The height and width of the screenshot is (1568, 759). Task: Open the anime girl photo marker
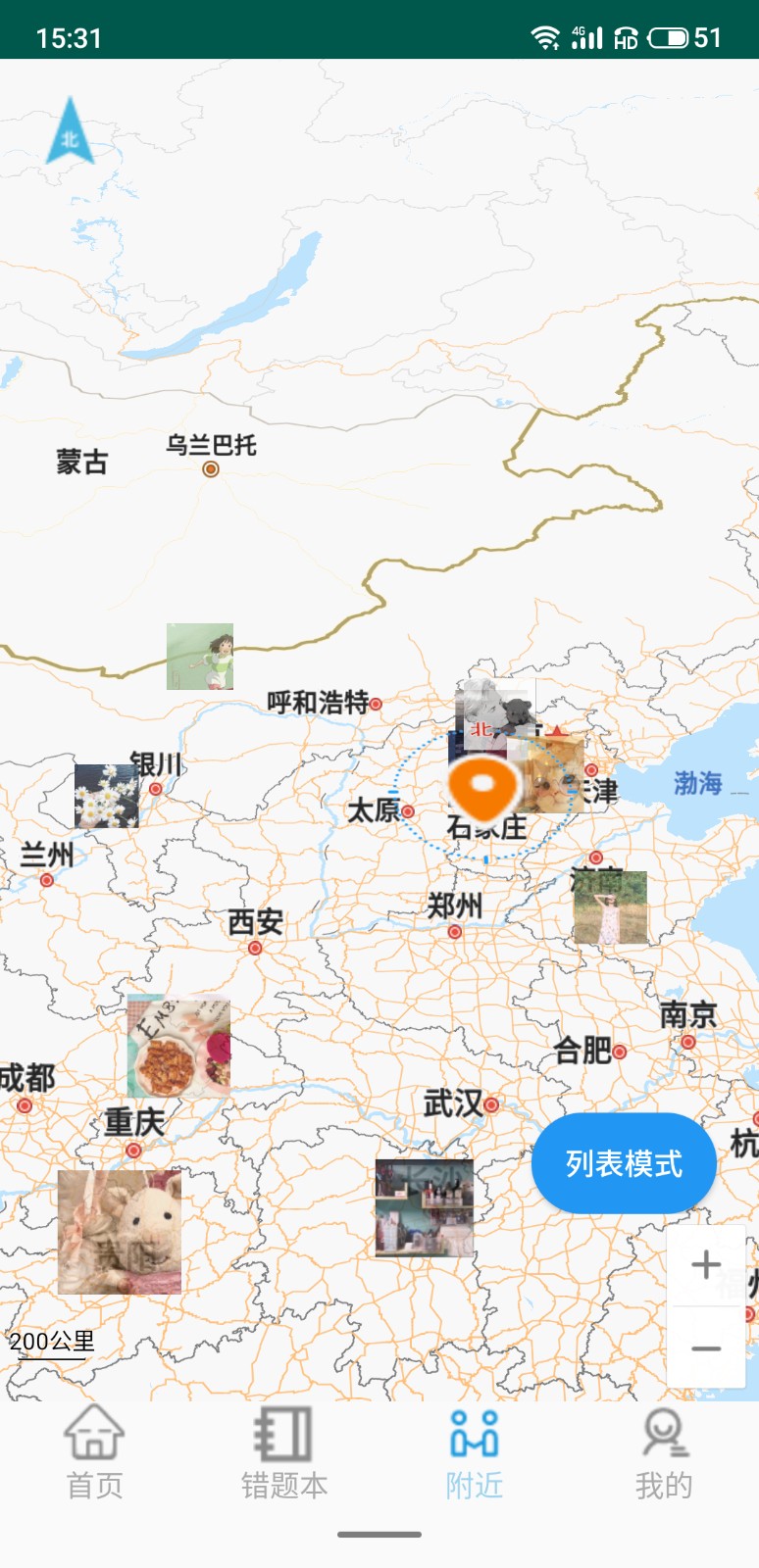(200, 656)
